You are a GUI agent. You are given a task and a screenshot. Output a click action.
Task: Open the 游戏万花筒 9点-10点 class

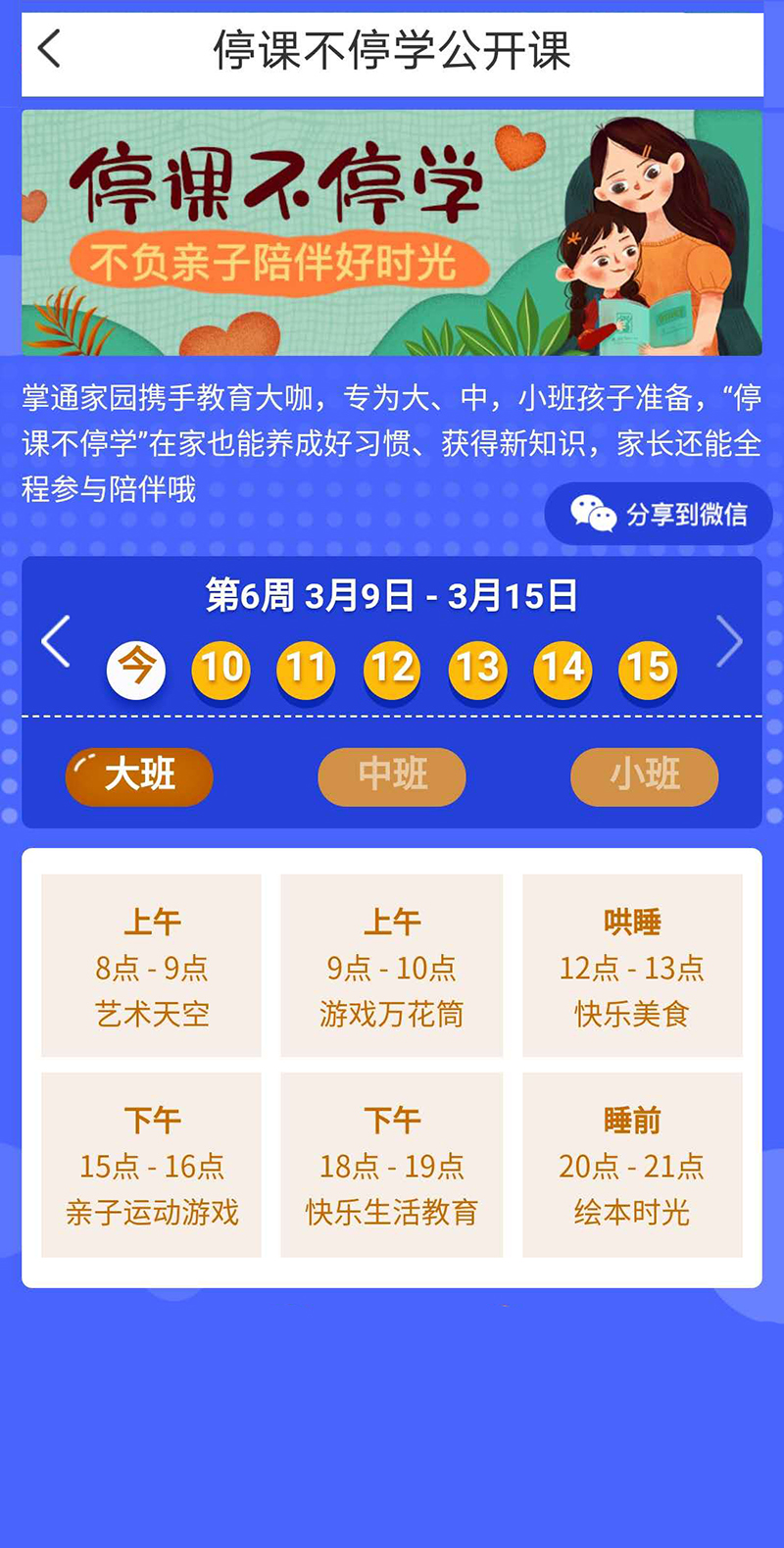(x=392, y=966)
